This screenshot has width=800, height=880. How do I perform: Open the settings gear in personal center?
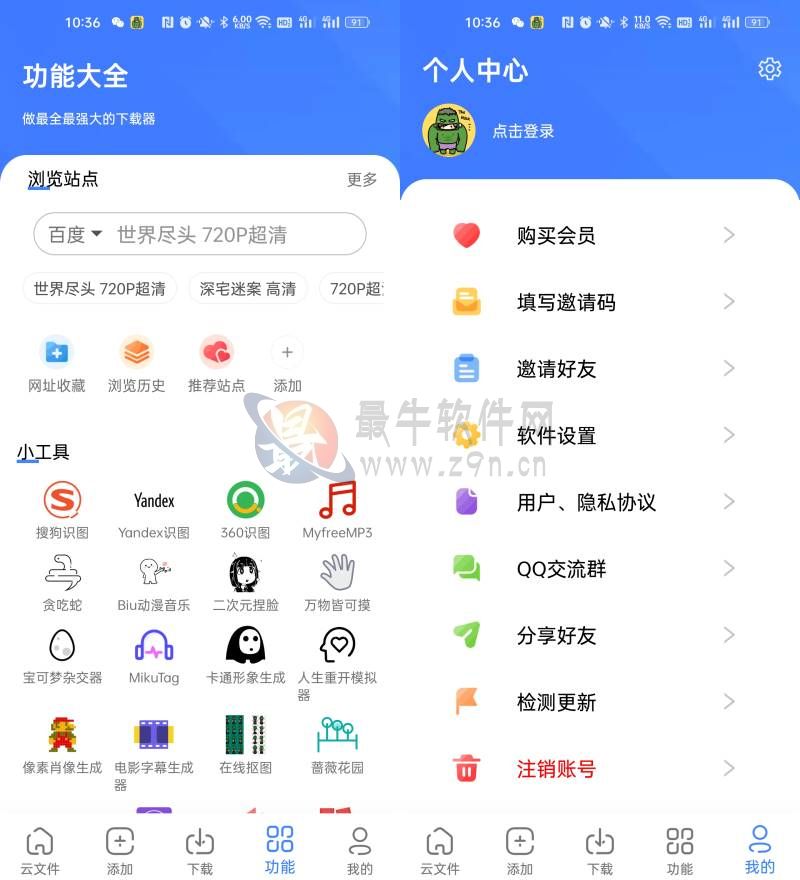click(x=769, y=69)
